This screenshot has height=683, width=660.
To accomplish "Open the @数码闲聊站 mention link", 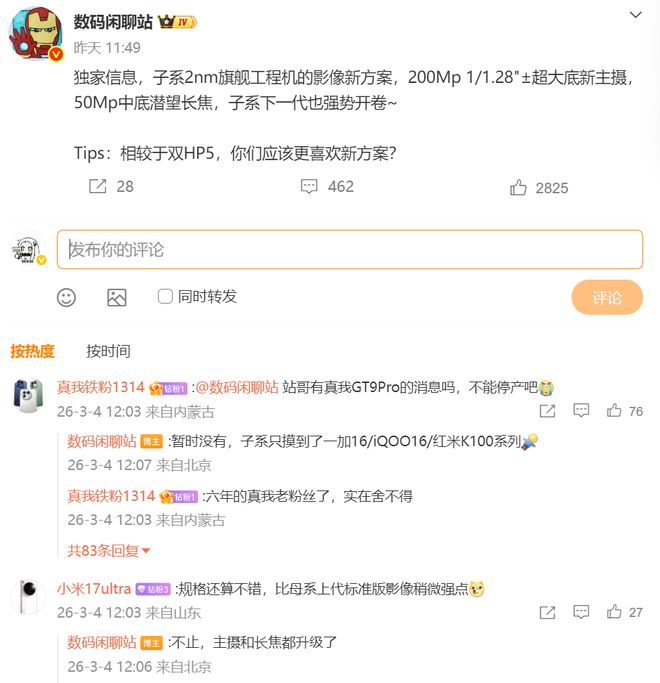I will click(x=236, y=387).
